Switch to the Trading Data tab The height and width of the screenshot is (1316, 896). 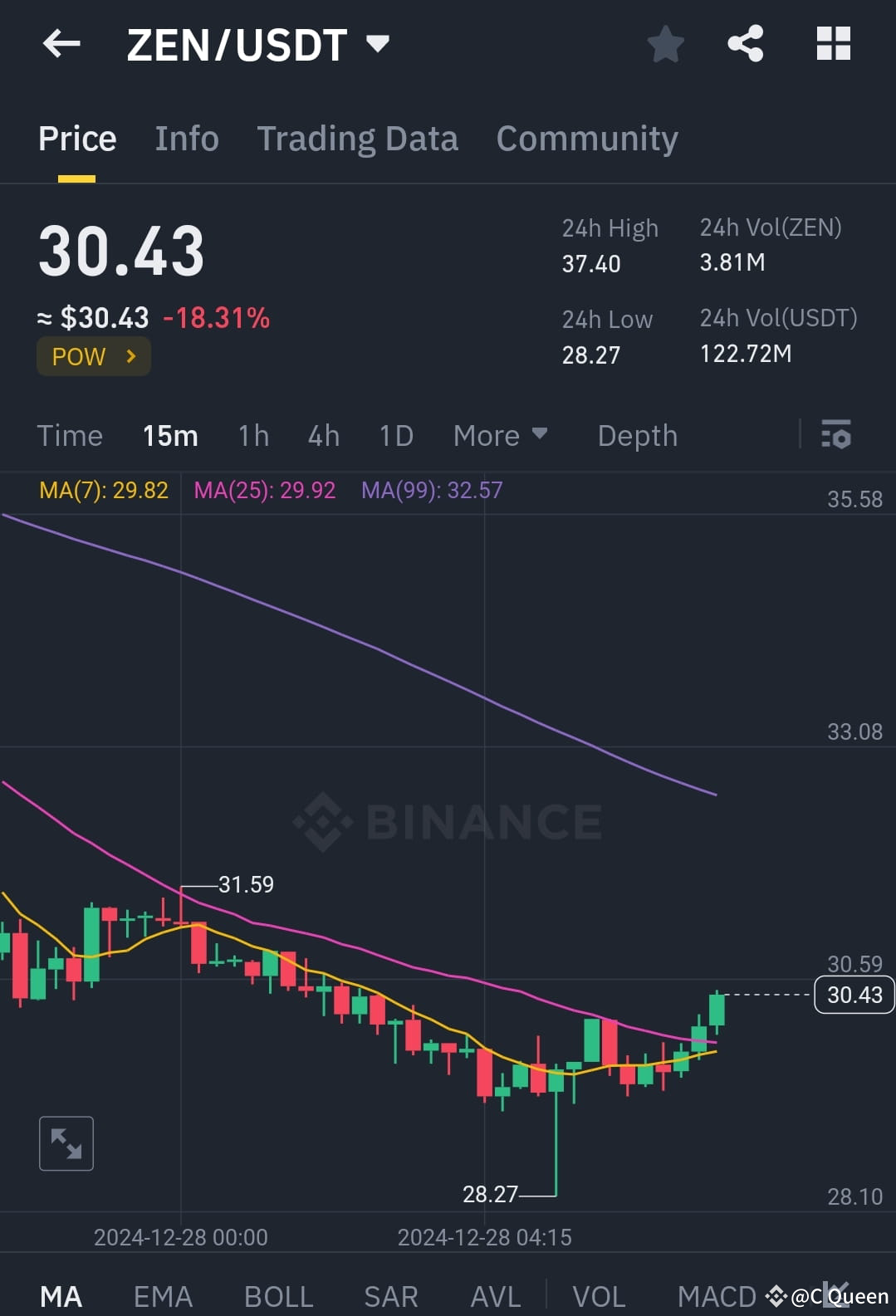point(358,138)
